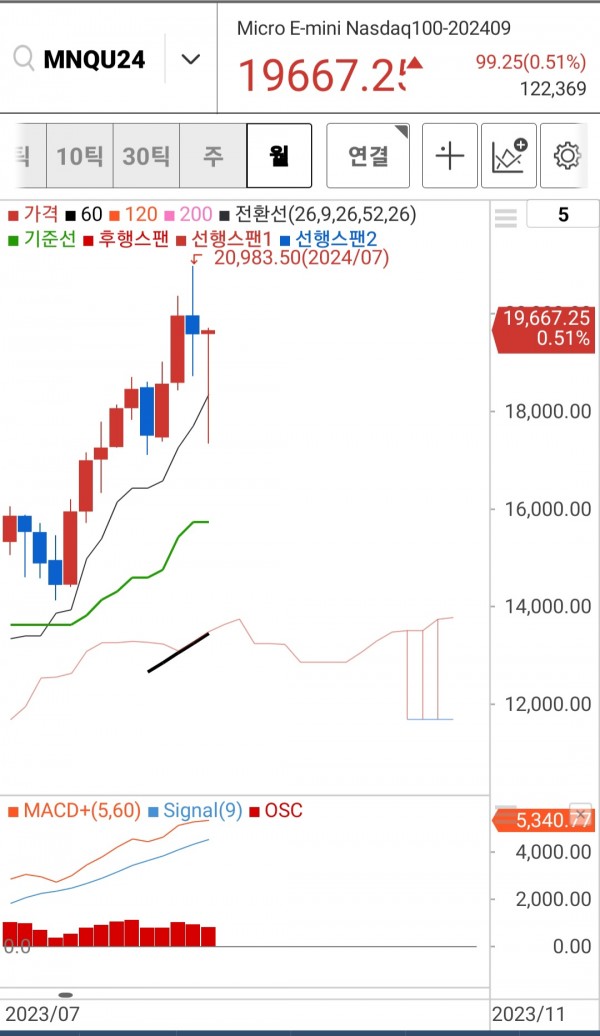Open the 연결 contract options button

click(x=368, y=156)
